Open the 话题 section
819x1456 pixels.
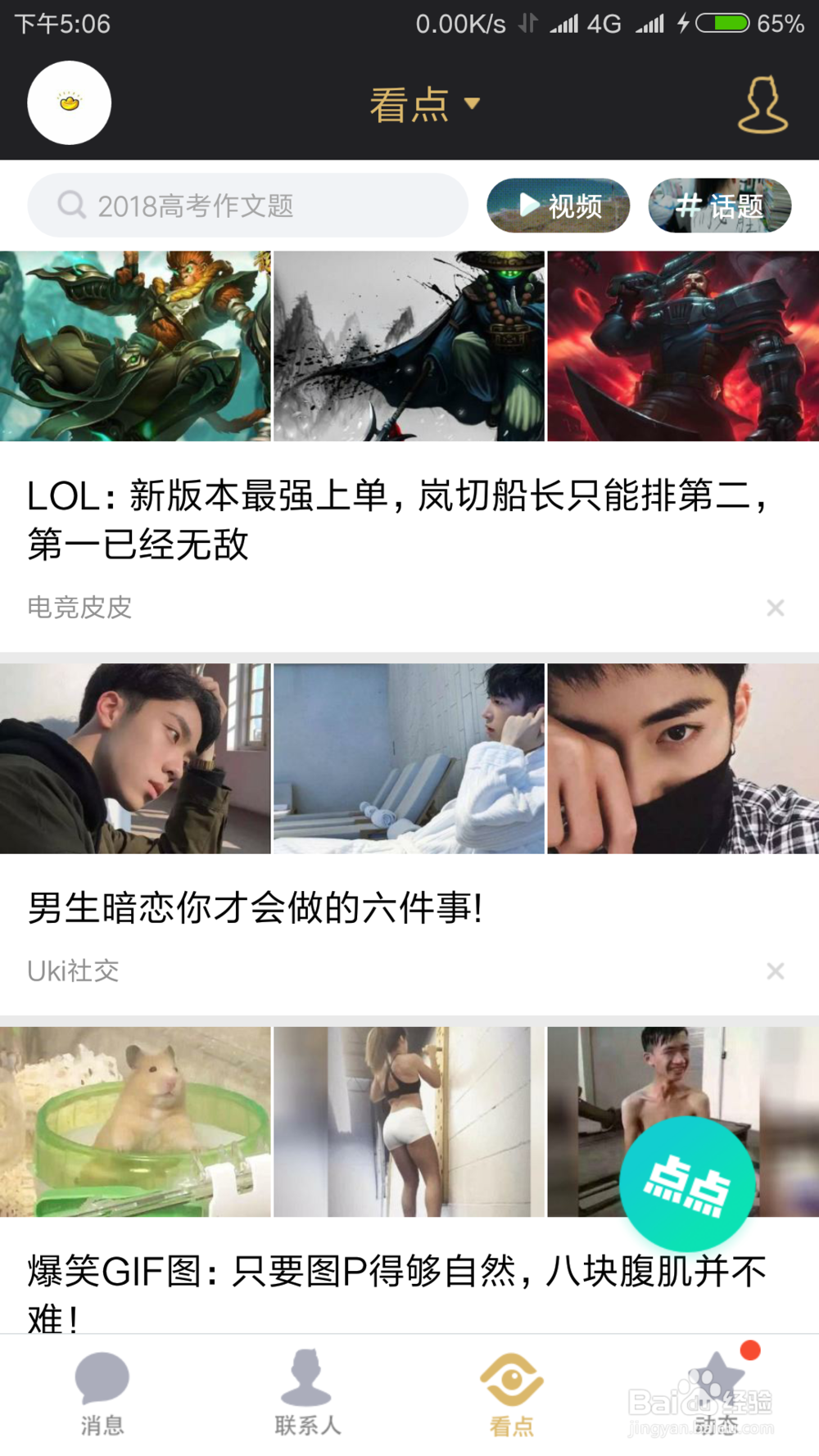[719, 206]
